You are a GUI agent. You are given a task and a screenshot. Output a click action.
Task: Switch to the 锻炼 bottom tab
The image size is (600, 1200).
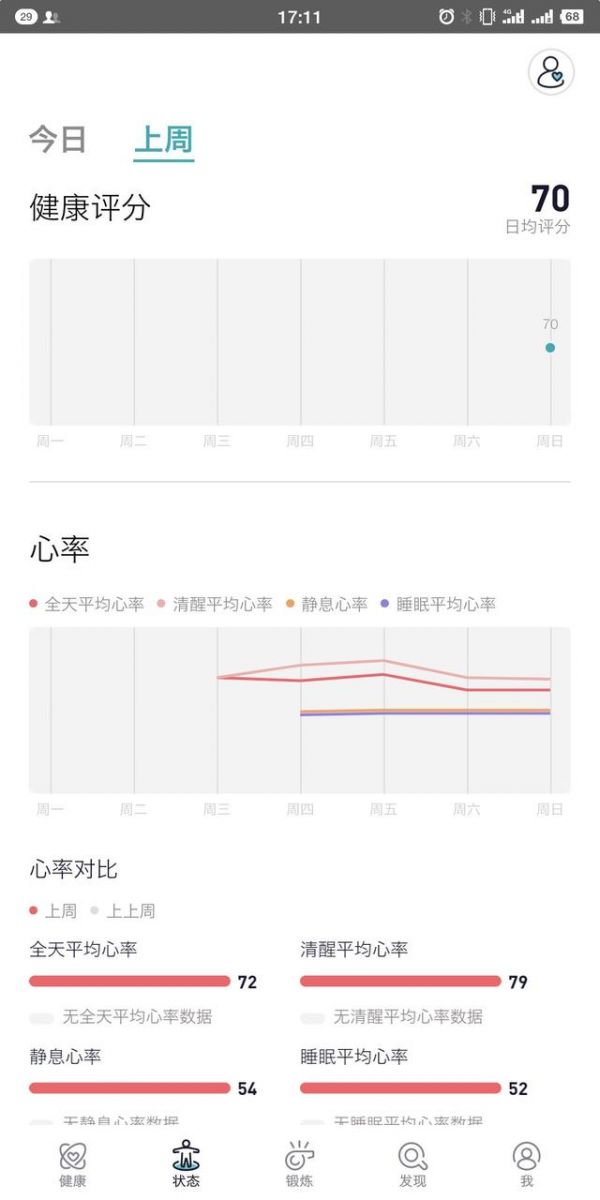coord(299,1165)
